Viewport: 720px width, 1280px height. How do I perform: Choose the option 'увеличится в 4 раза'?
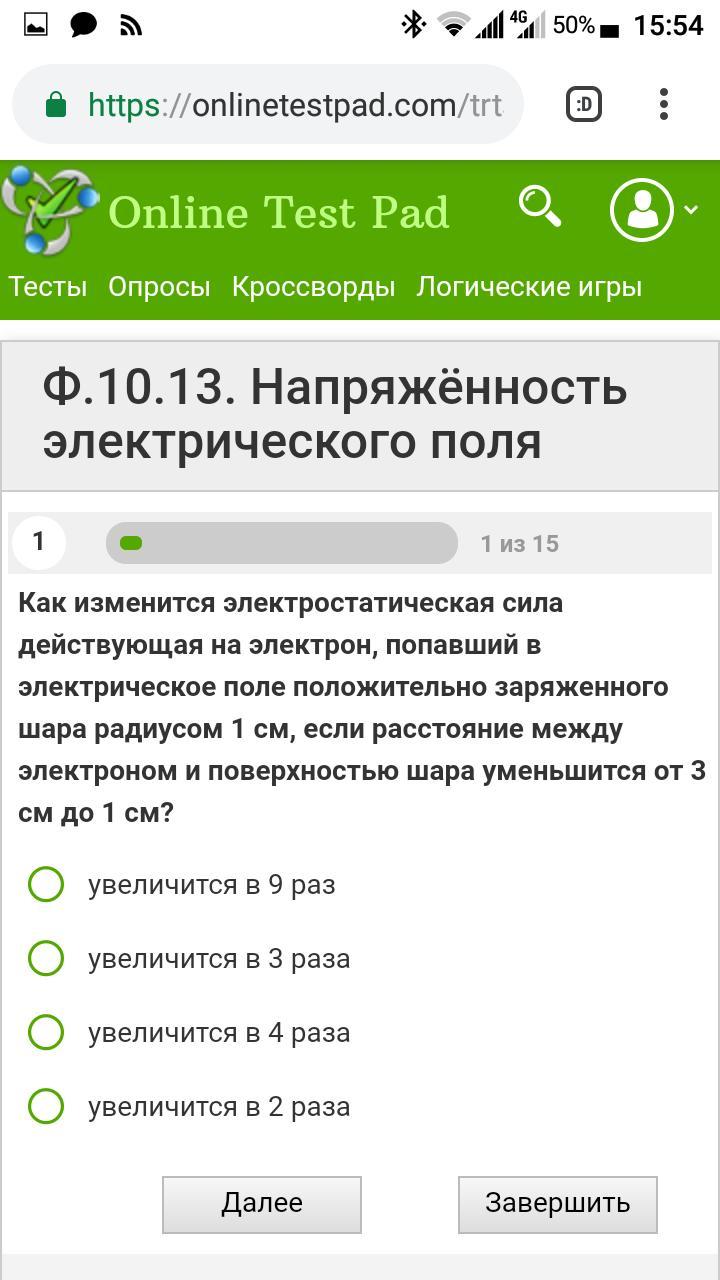[x=46, y=1032]
